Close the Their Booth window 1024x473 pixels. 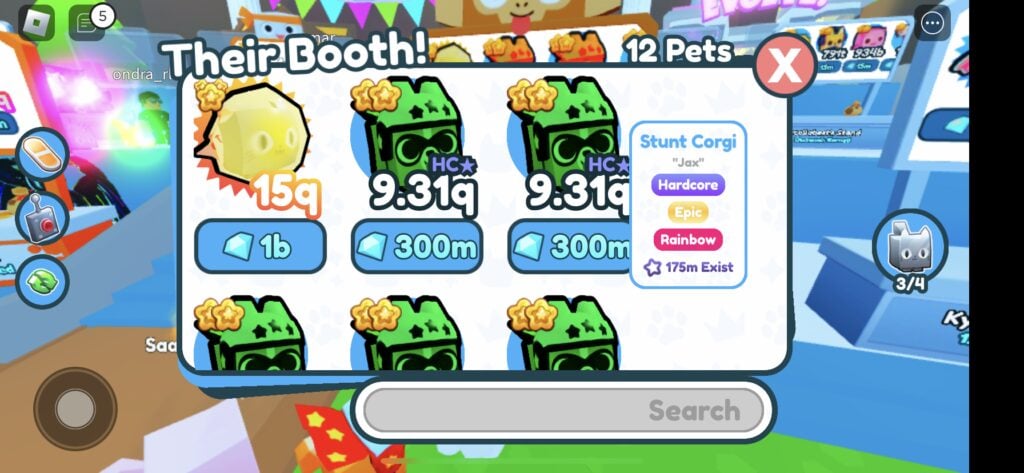pyautogui.click(x=786, y=65)
